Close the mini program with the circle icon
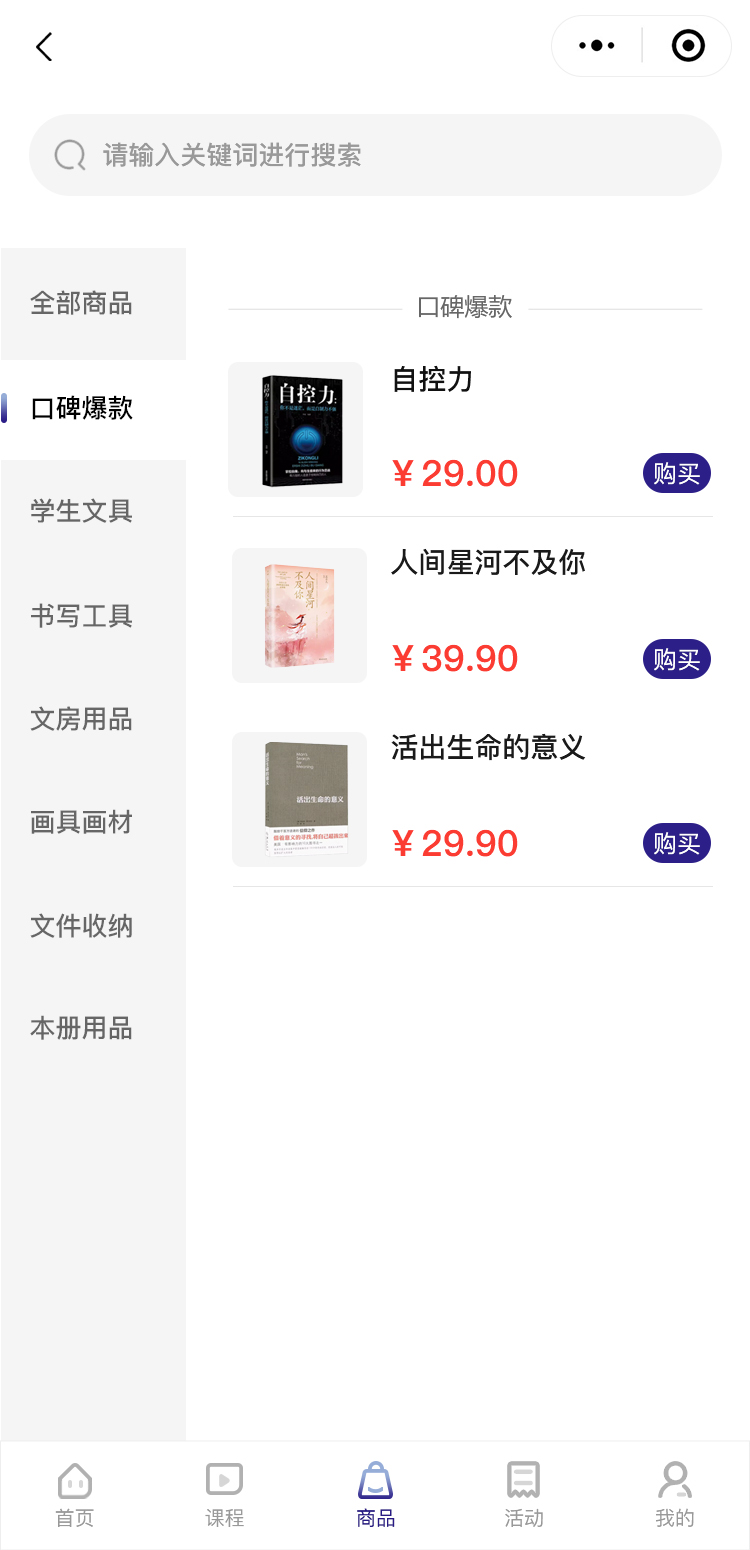The image size is (750, 1550). coord(688,46)
